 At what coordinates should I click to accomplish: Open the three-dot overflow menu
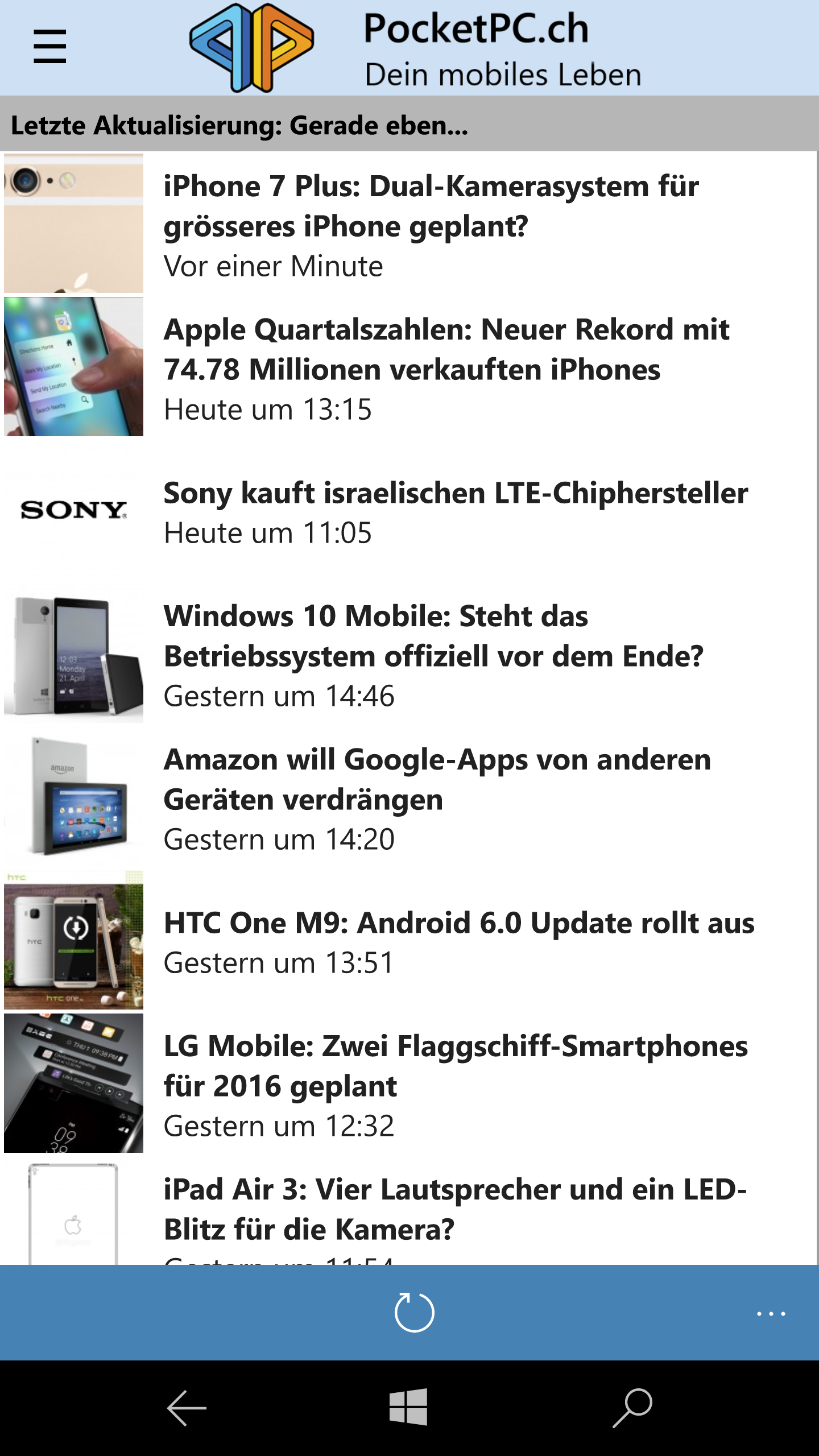pos(771,1313)
